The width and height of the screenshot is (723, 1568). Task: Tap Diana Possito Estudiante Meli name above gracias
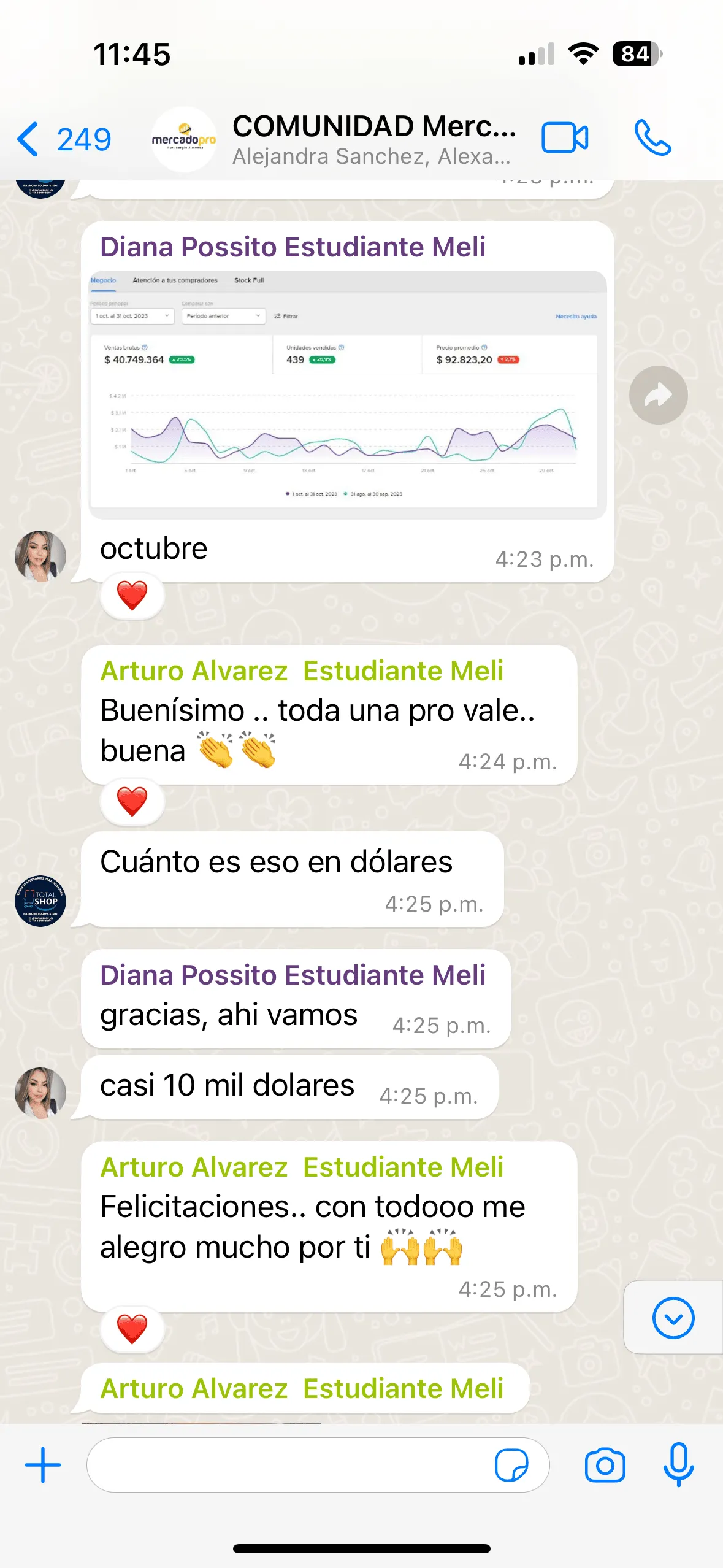[x=293, y=975]
